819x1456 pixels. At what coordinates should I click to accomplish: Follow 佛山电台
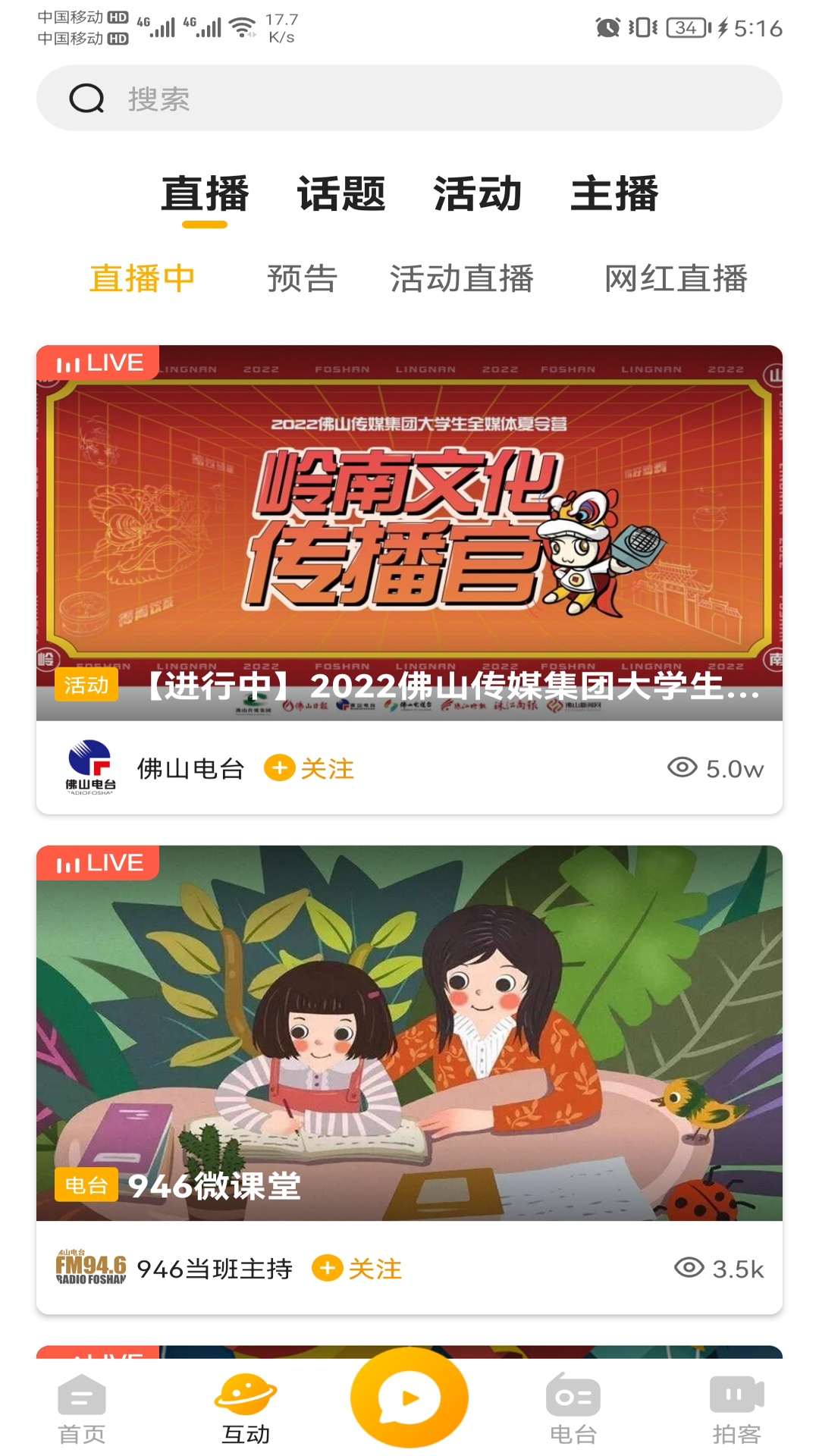[309, 768]
